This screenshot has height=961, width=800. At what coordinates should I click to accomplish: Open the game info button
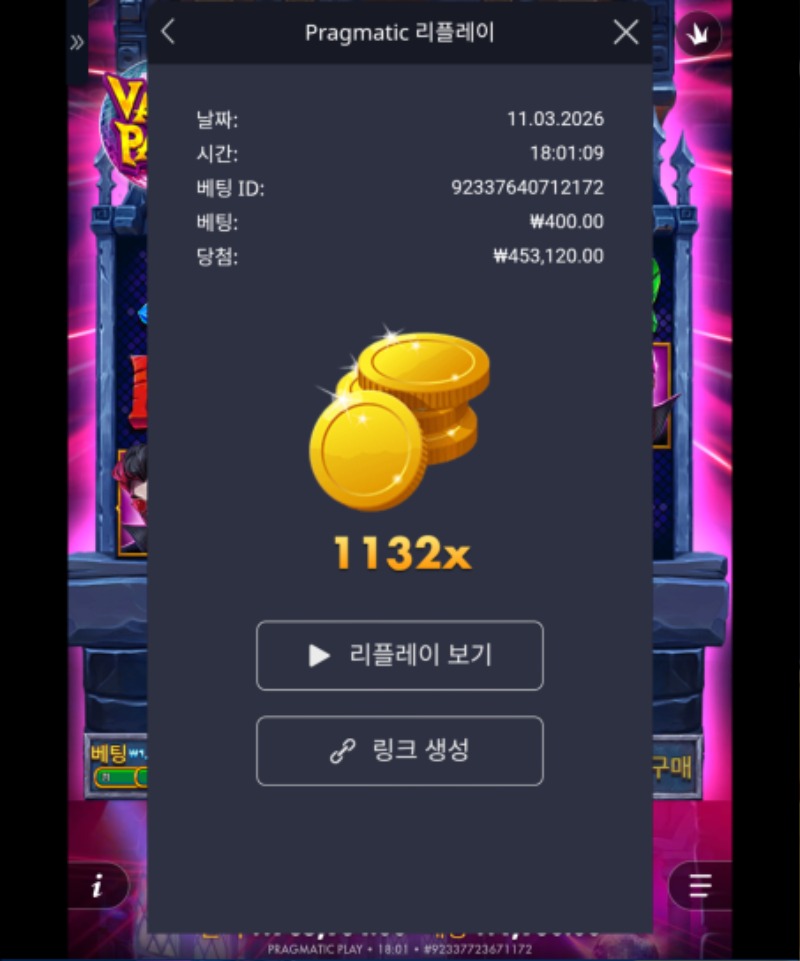[x=98, y=886]
